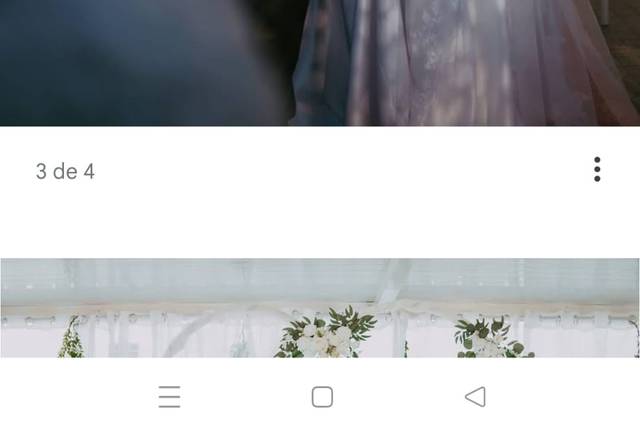
Task: Show recent apps
Action: 169,397
